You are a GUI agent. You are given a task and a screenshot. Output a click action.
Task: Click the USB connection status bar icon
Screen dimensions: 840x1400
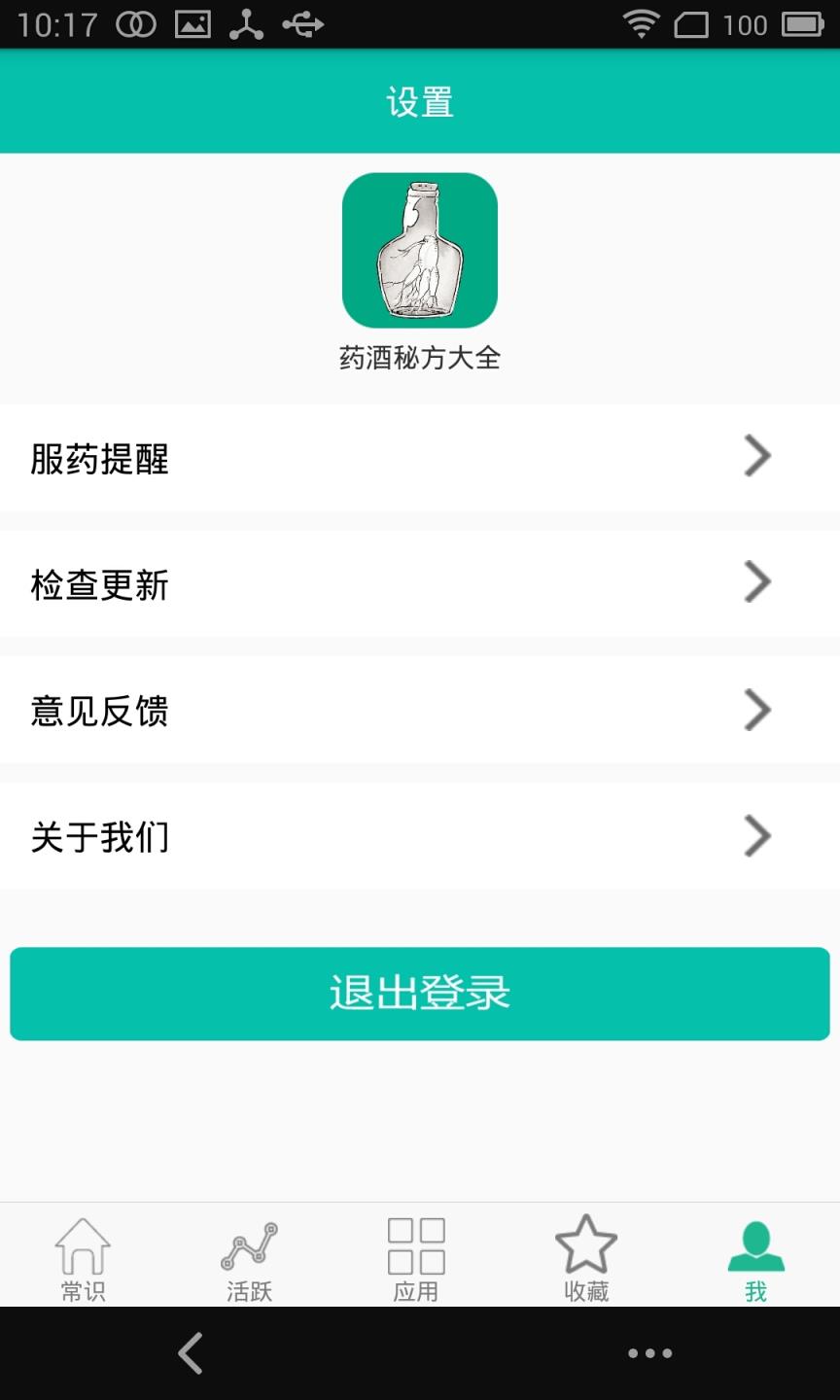[x=302, y=23]
